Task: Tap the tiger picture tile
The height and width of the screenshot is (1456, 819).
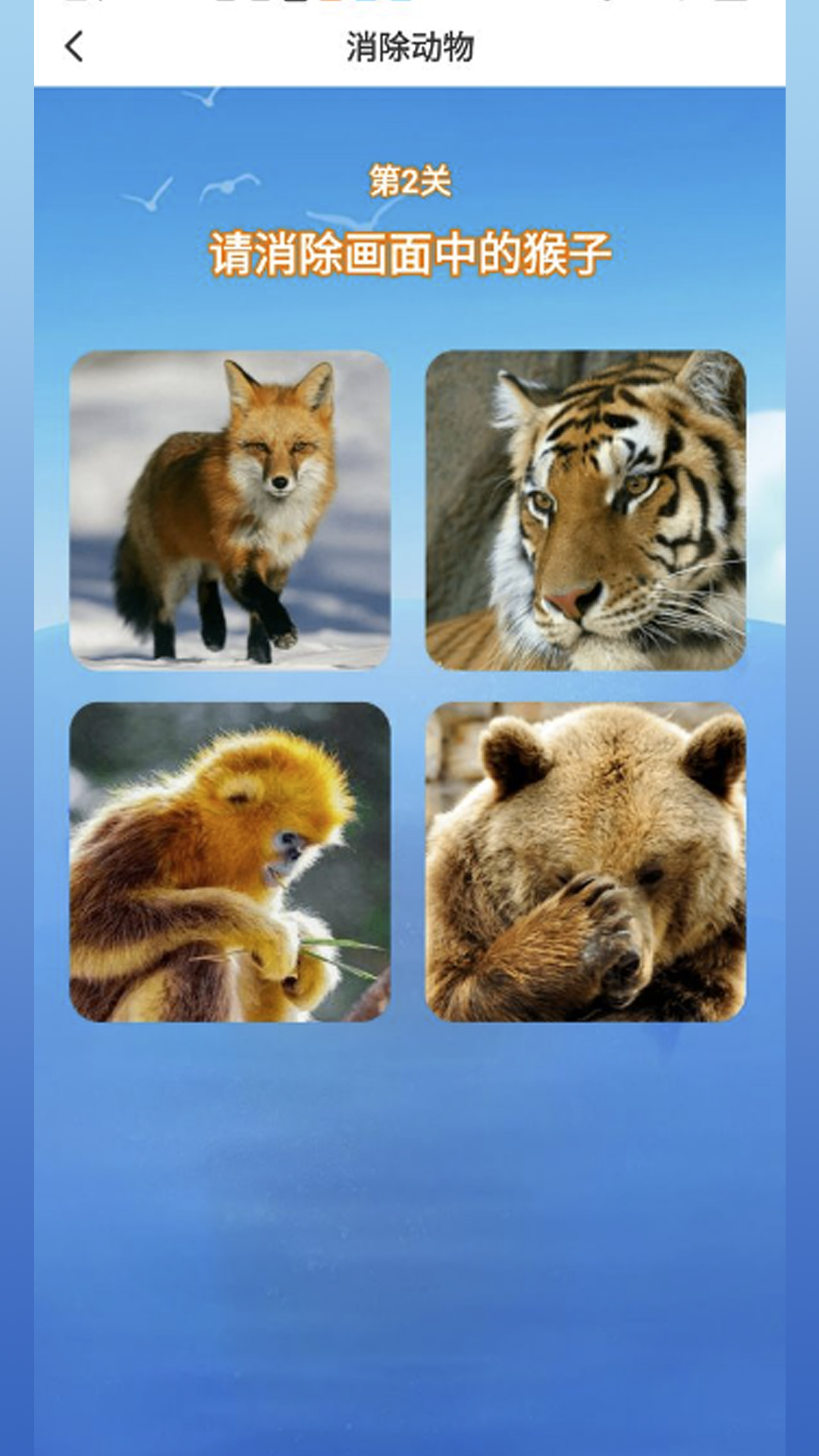Action: coord(585,510)
